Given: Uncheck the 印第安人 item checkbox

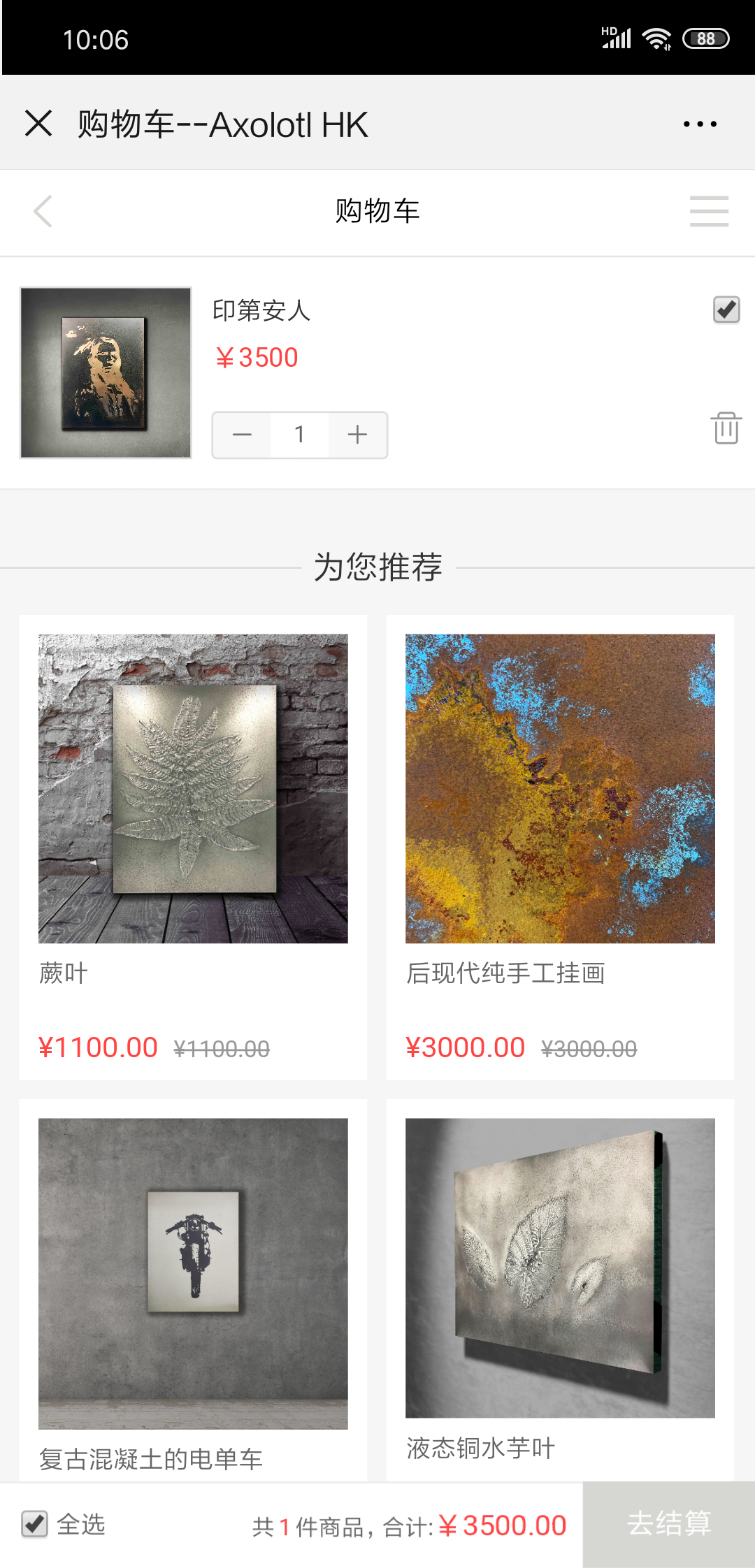Looking at the screenshot, I should pyautogui.click(x=726, y=310).
